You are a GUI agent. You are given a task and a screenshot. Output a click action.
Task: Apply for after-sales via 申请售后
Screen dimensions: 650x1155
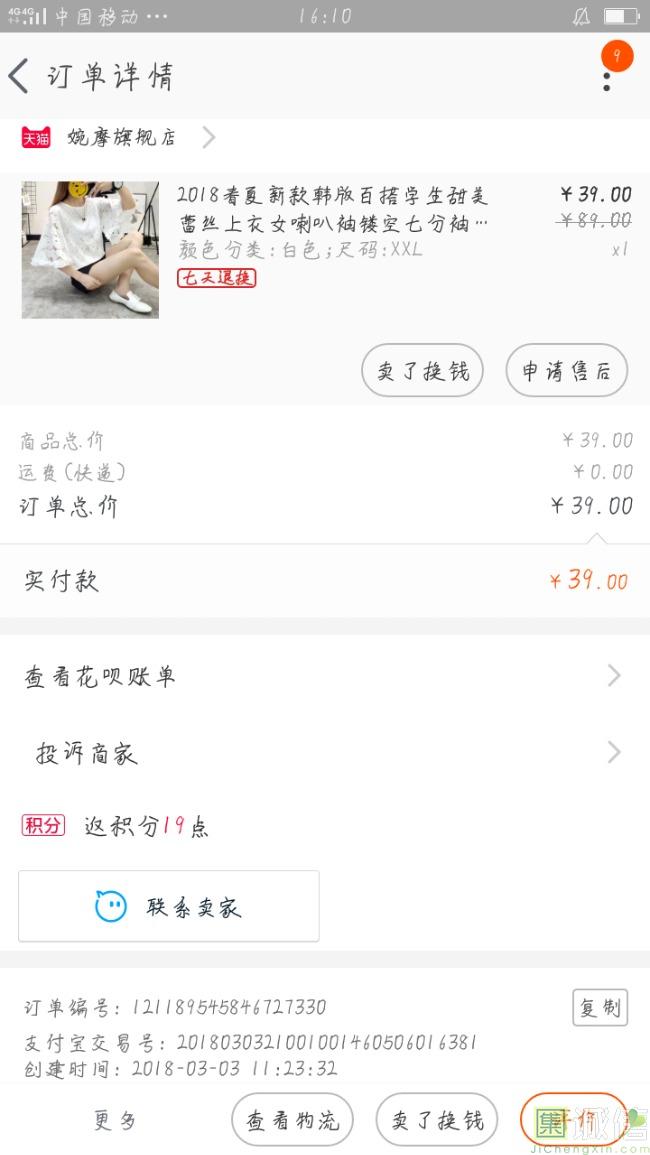click(566, 371)
